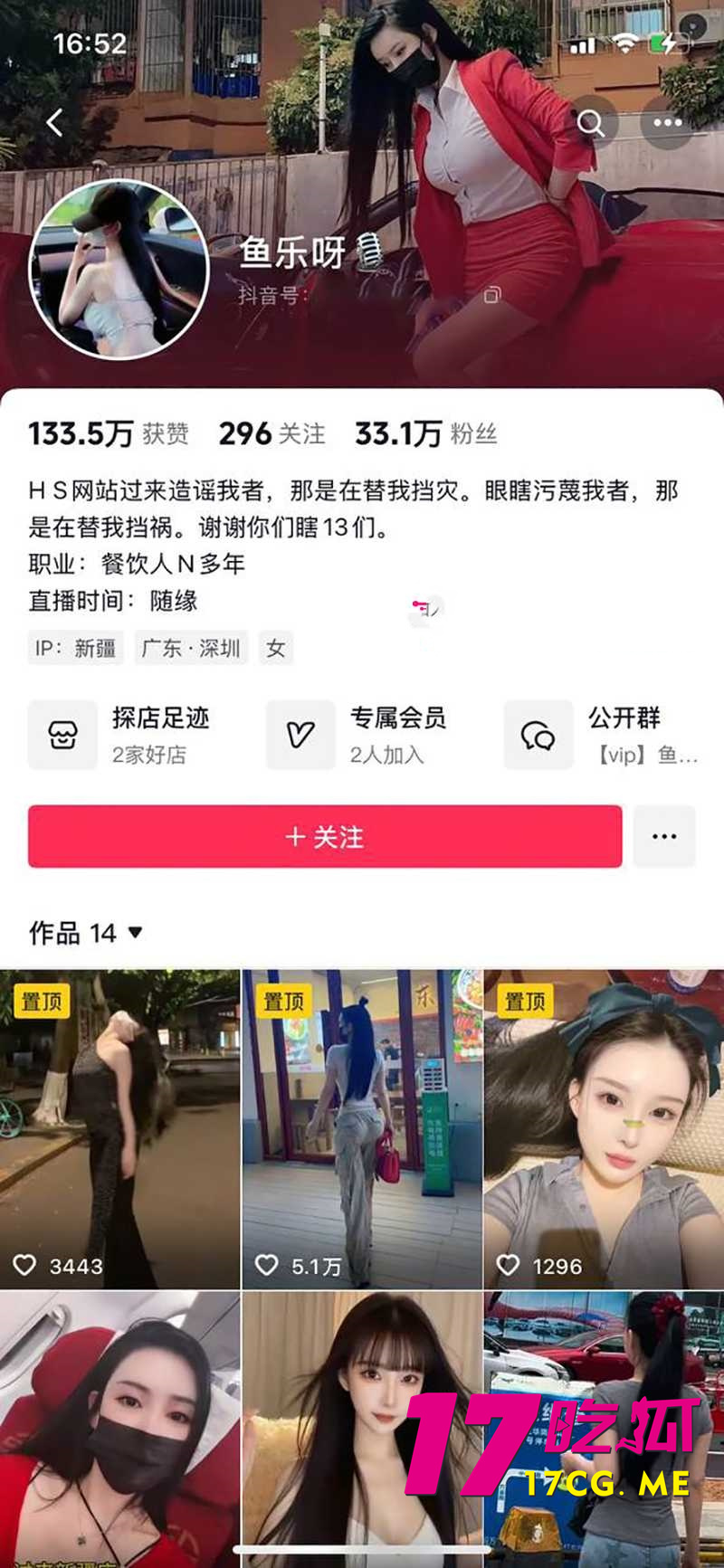Open the video of girl with bangs
The width and height of the screenshot is (724, 1568).
click(x=362, y=1430)
